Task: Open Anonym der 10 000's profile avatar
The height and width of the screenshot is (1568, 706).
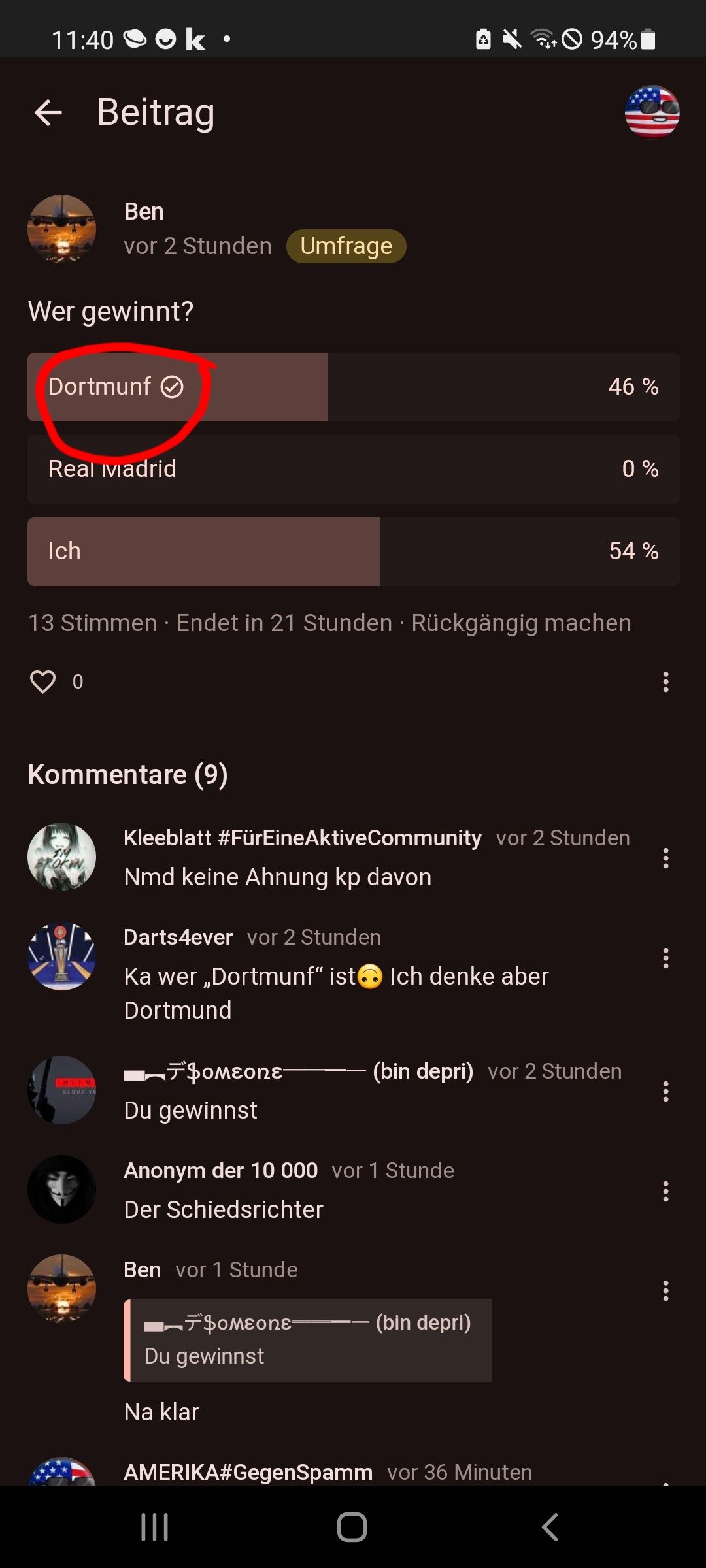Action: click(61, 1189)
